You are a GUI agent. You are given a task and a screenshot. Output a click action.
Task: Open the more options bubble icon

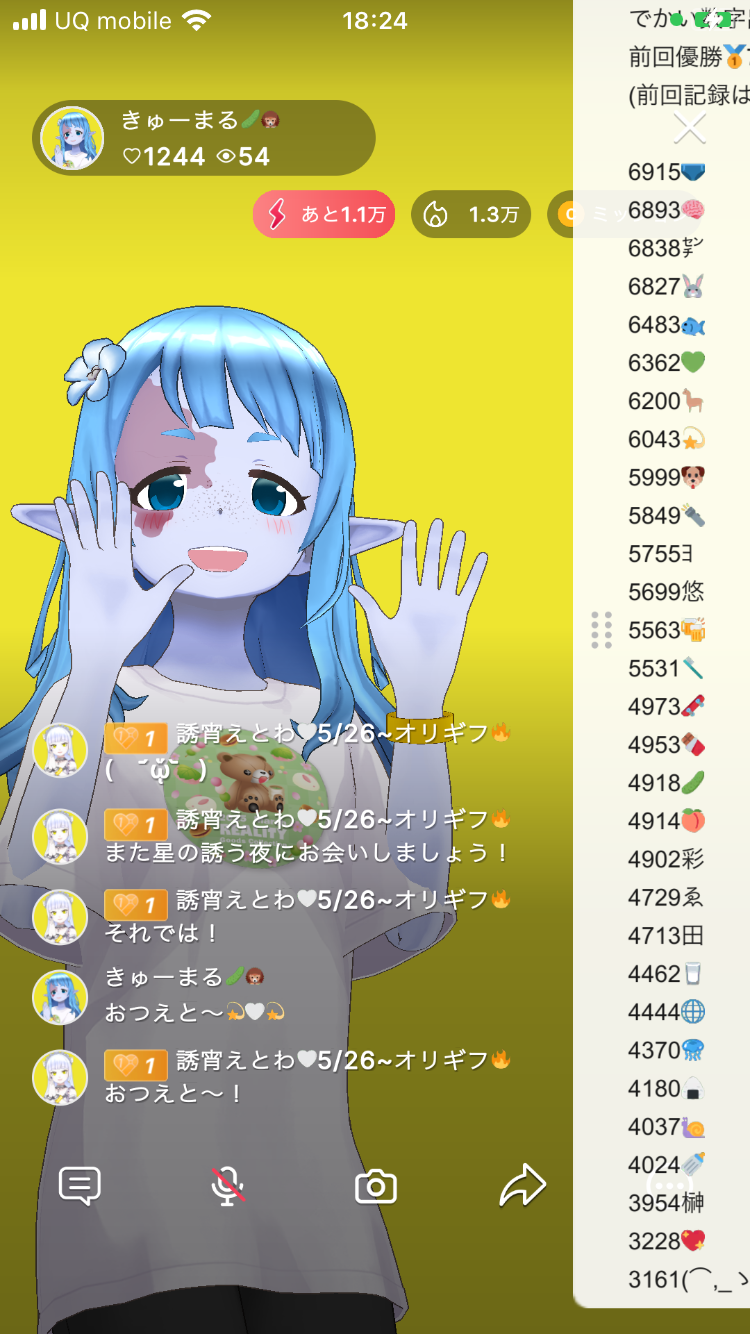point(671,1184)
